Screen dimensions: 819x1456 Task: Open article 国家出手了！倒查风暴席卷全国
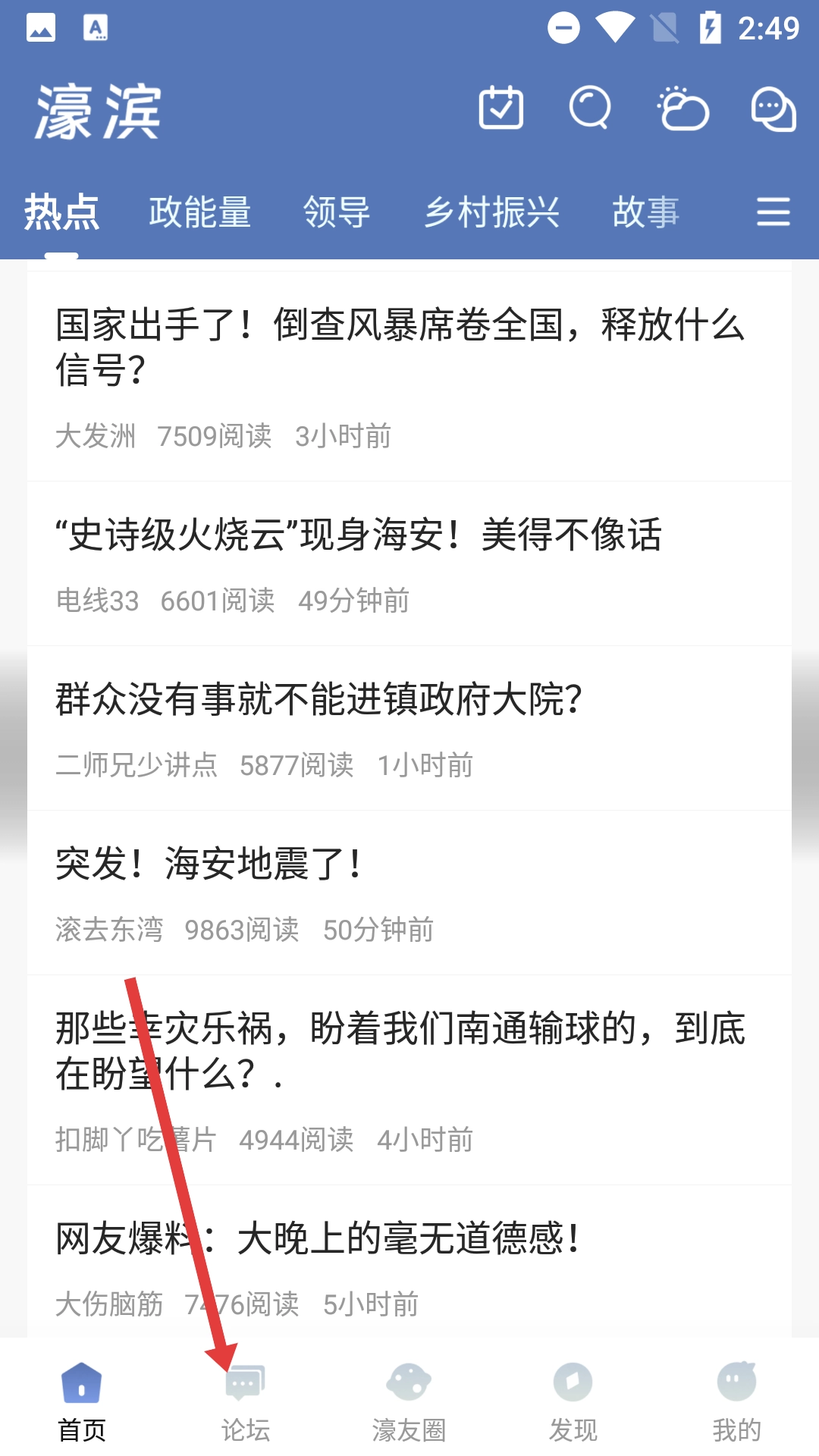point(400,347)
